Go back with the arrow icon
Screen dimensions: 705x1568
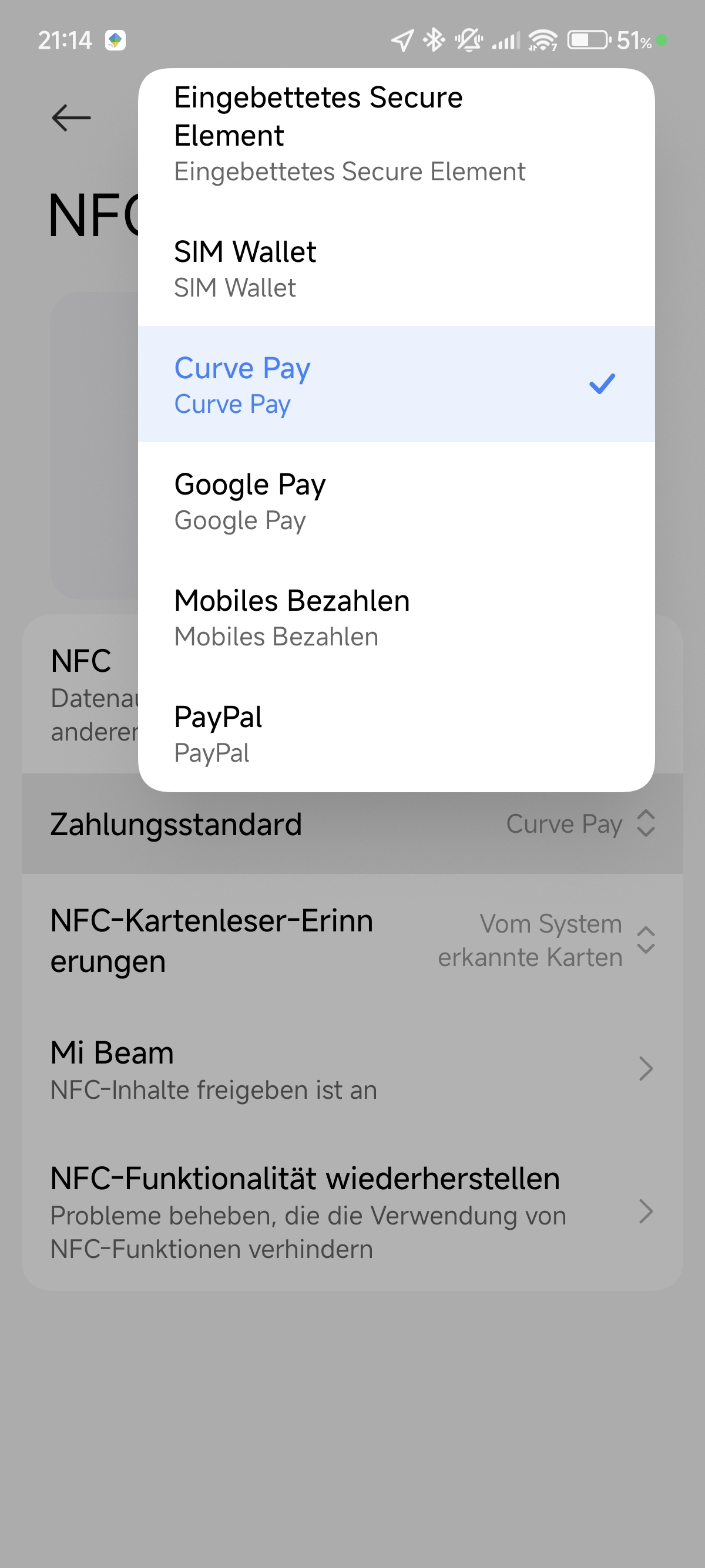(71, 117)
